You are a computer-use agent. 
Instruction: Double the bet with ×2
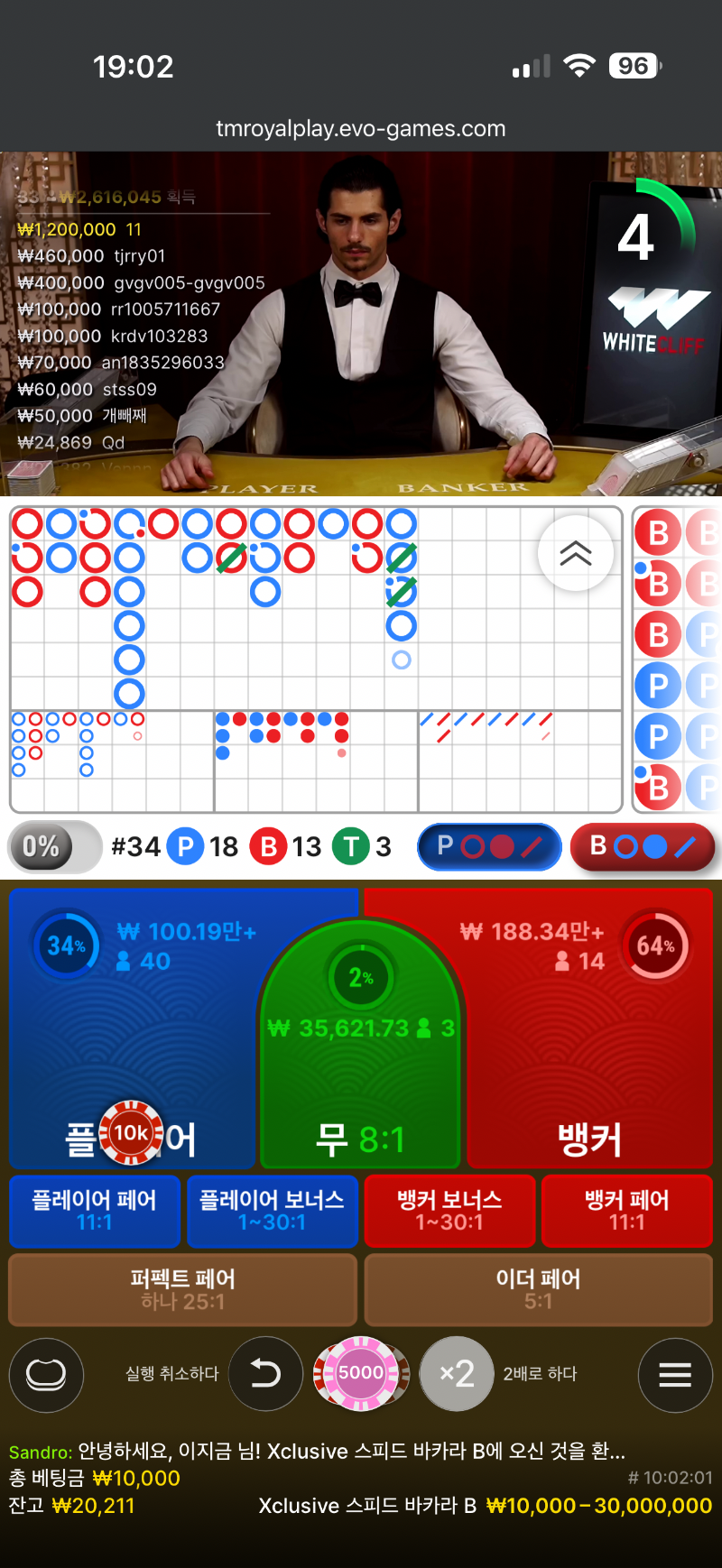point(457,1374)
